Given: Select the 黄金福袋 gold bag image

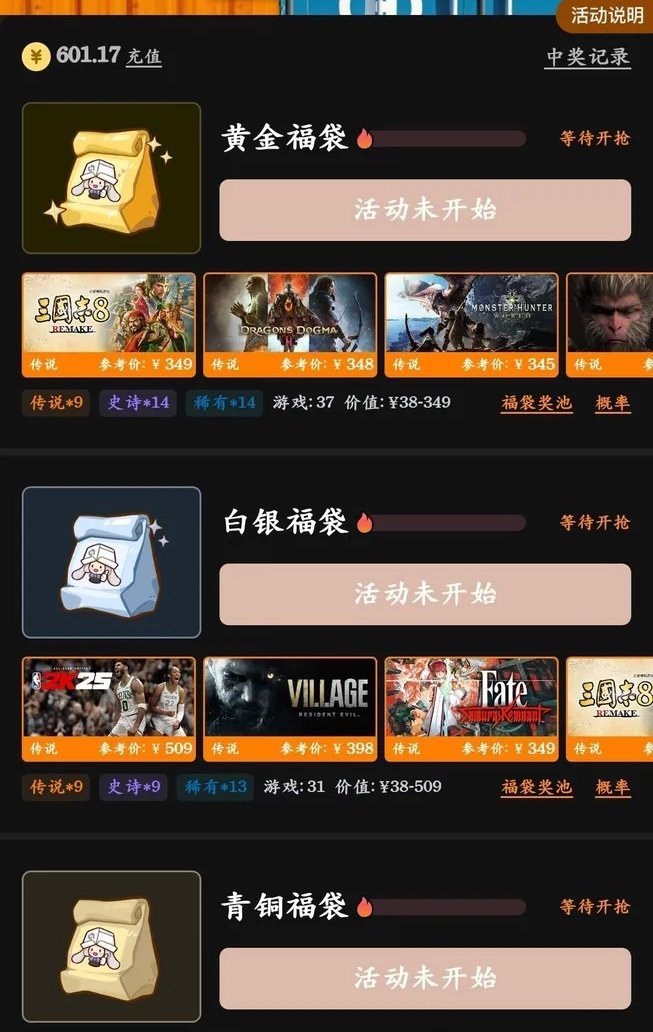Looking at the screenshot, I should click(x=111, y=178).
